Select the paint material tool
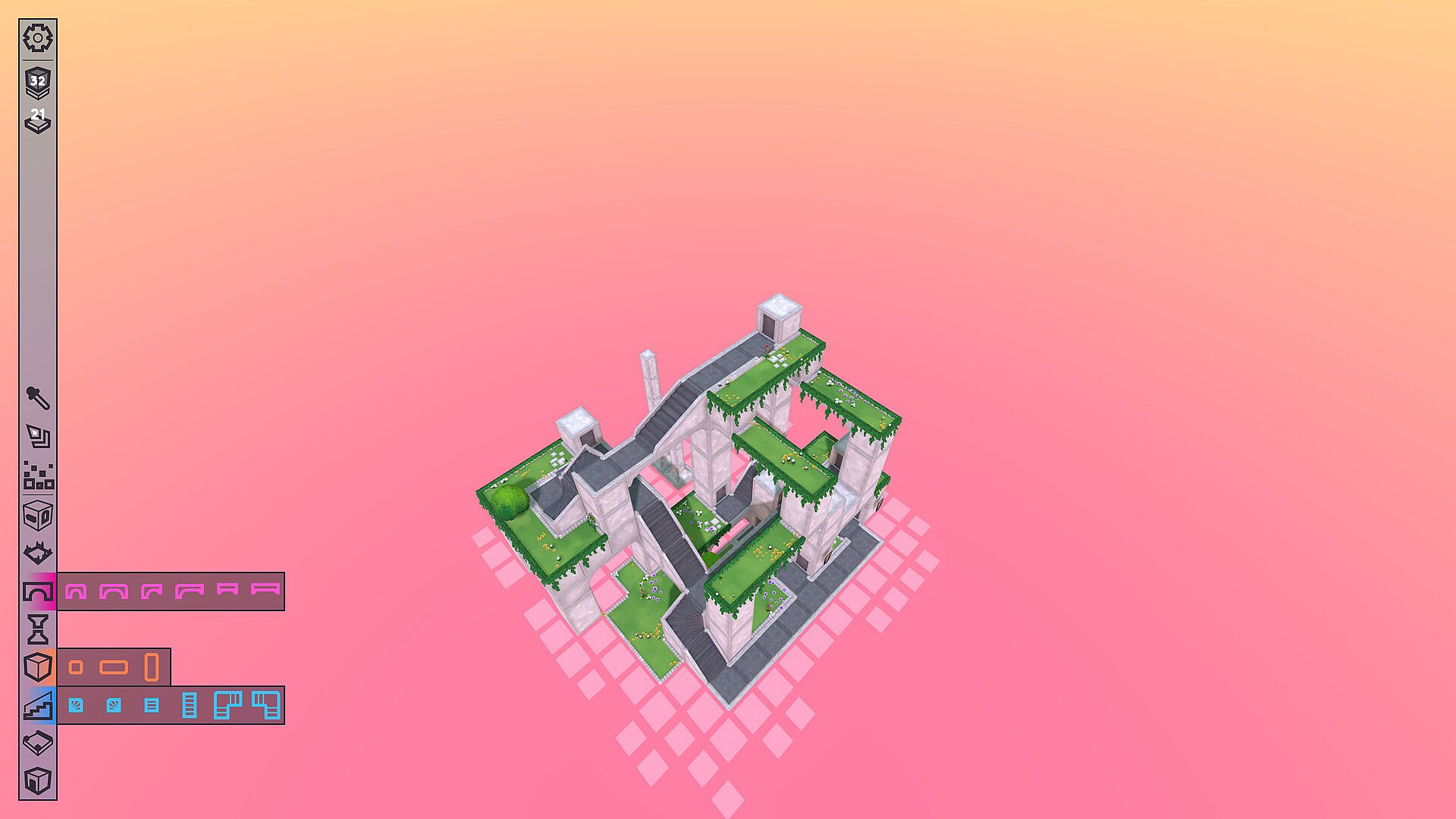 pos(37,437)
